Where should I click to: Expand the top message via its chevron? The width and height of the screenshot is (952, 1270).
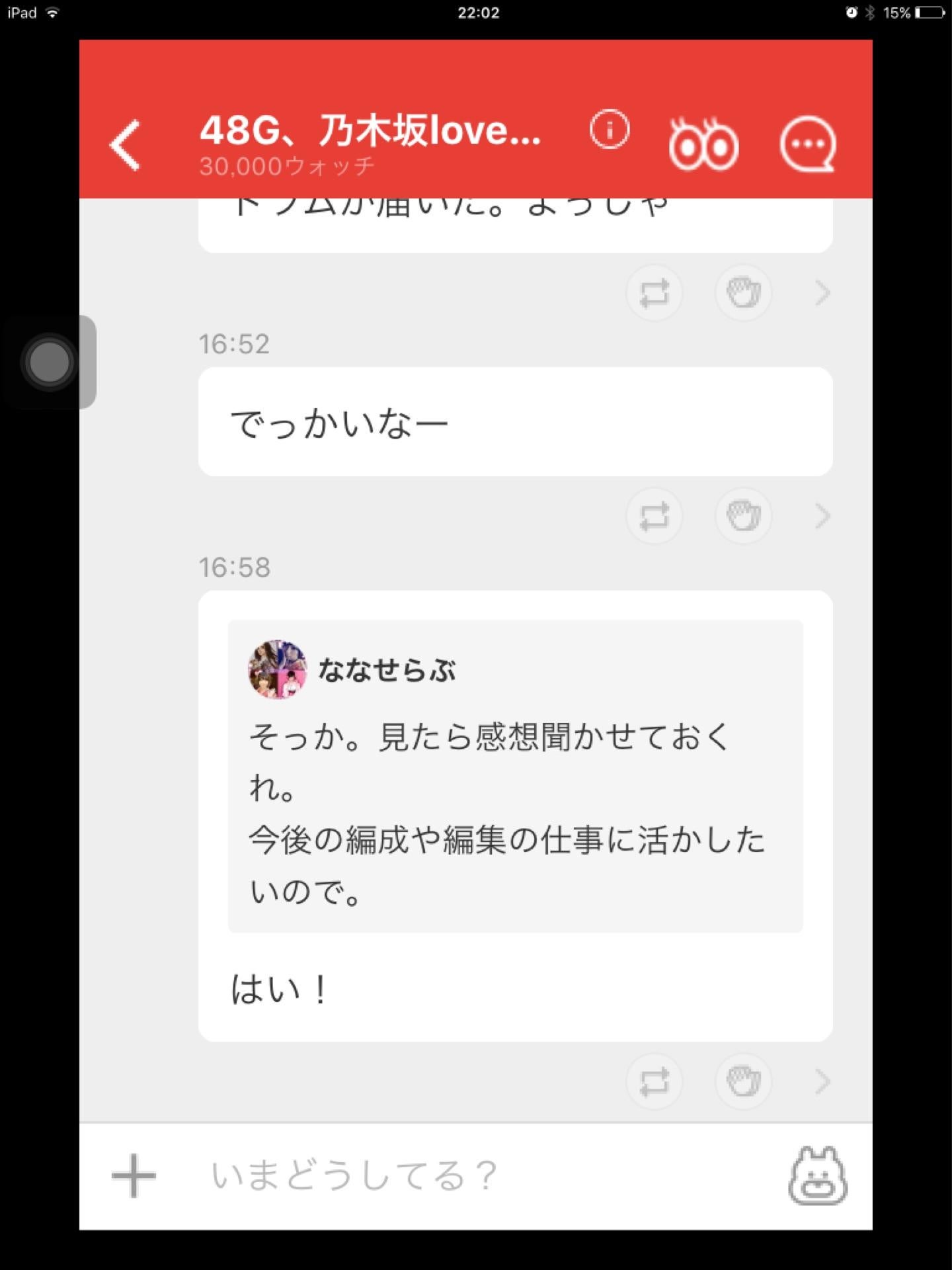(822, 292)
